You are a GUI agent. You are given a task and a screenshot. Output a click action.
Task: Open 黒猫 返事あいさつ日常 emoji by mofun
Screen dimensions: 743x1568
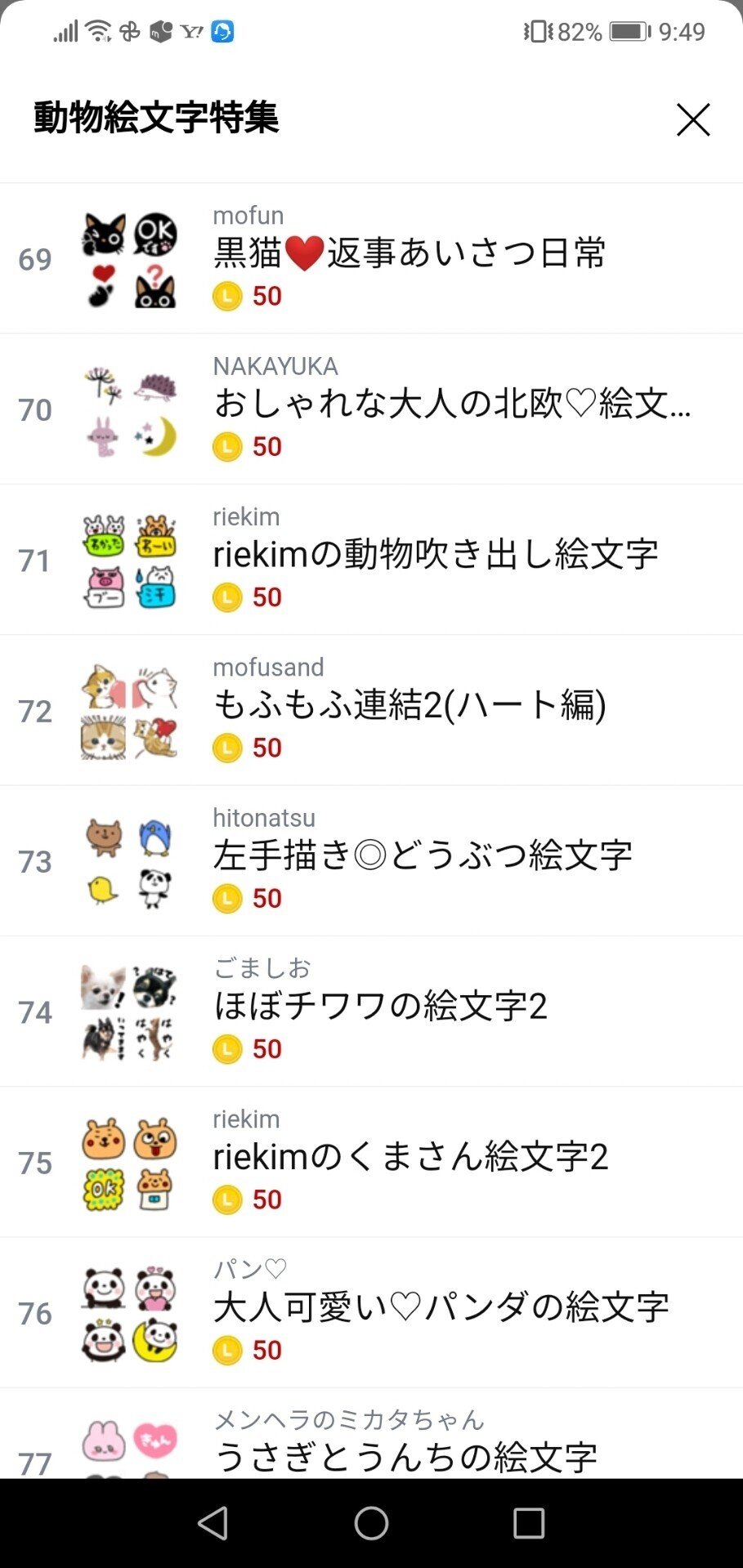[x=409, y=254]
